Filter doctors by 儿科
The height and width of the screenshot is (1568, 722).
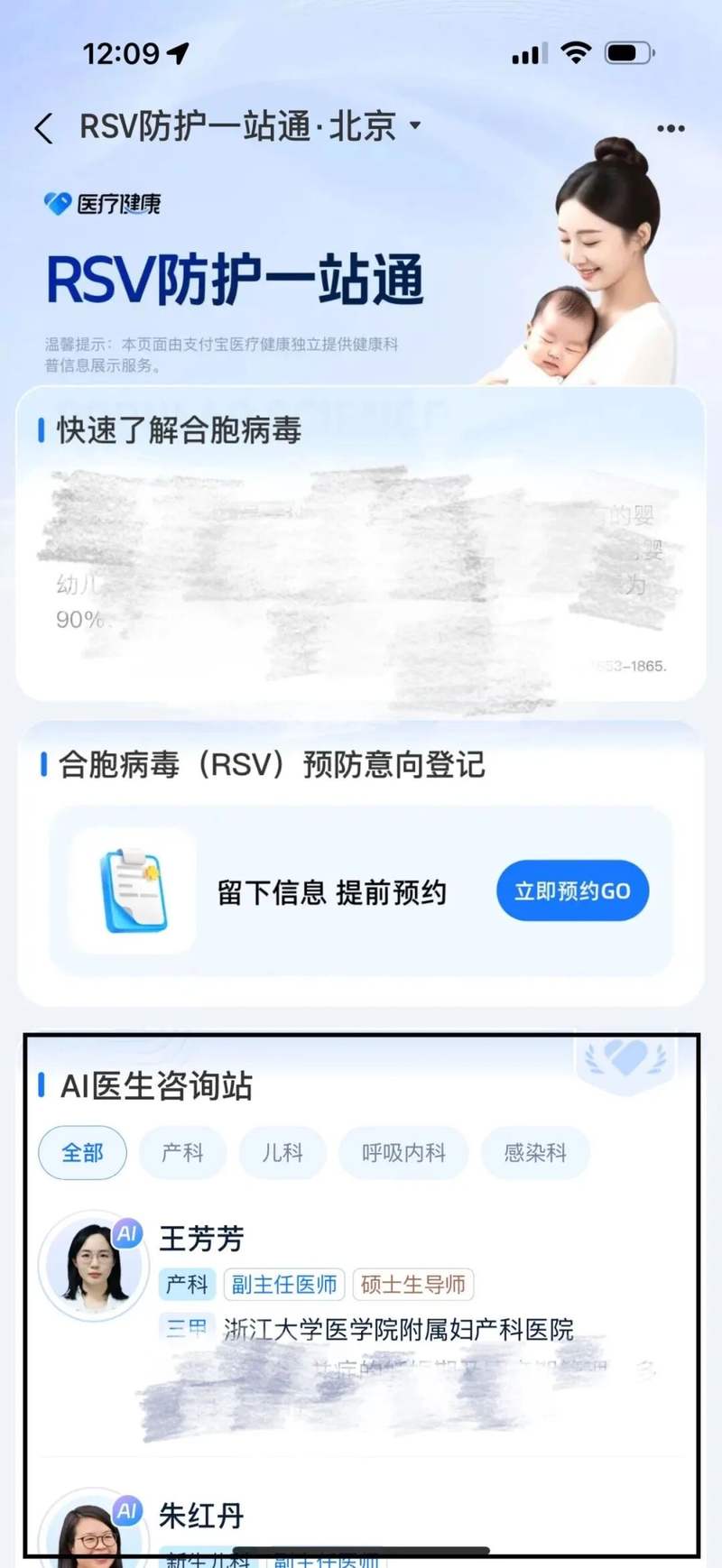[282, 1152]
